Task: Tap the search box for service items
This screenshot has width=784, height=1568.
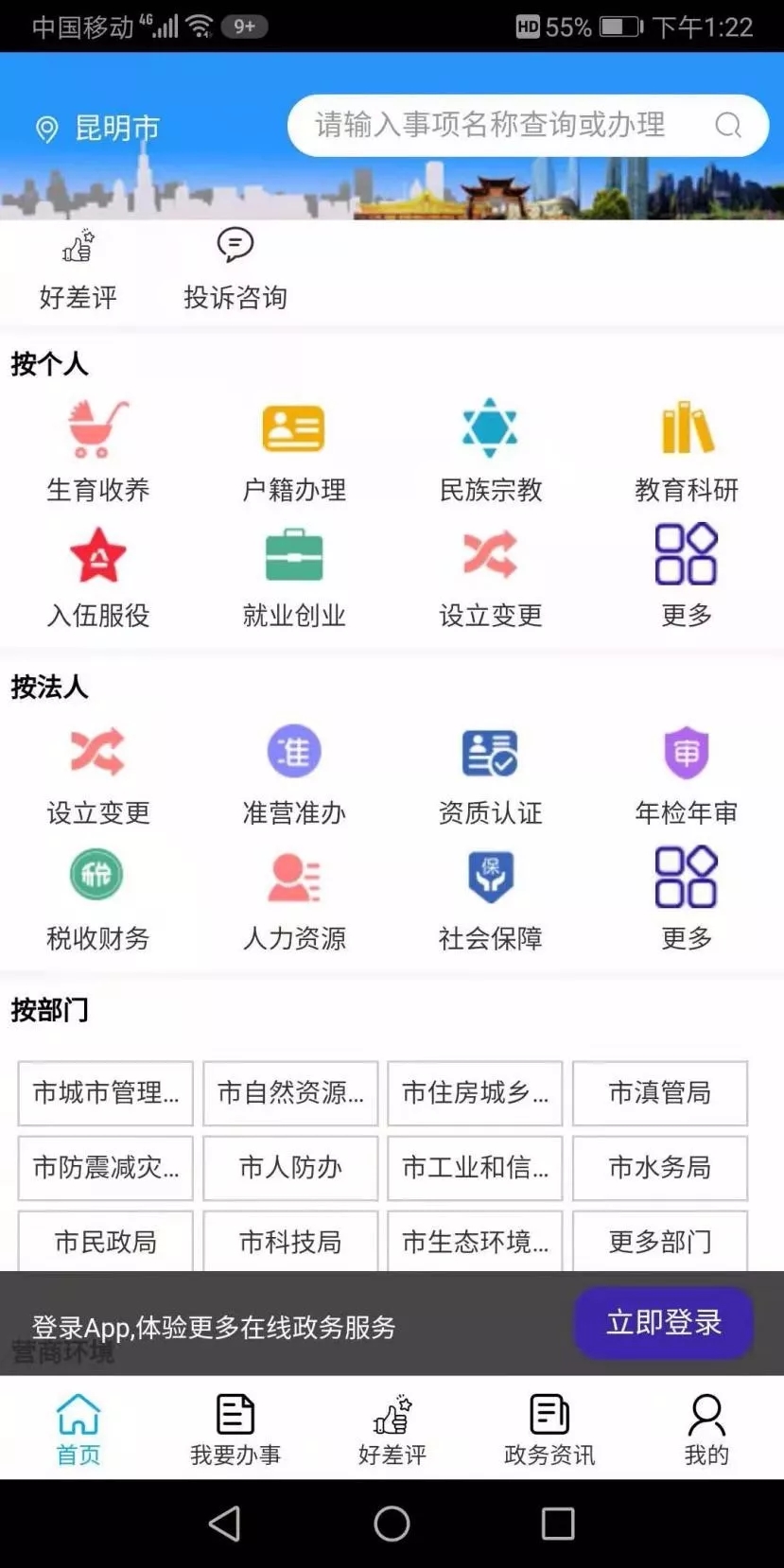Action: [501, 125]
